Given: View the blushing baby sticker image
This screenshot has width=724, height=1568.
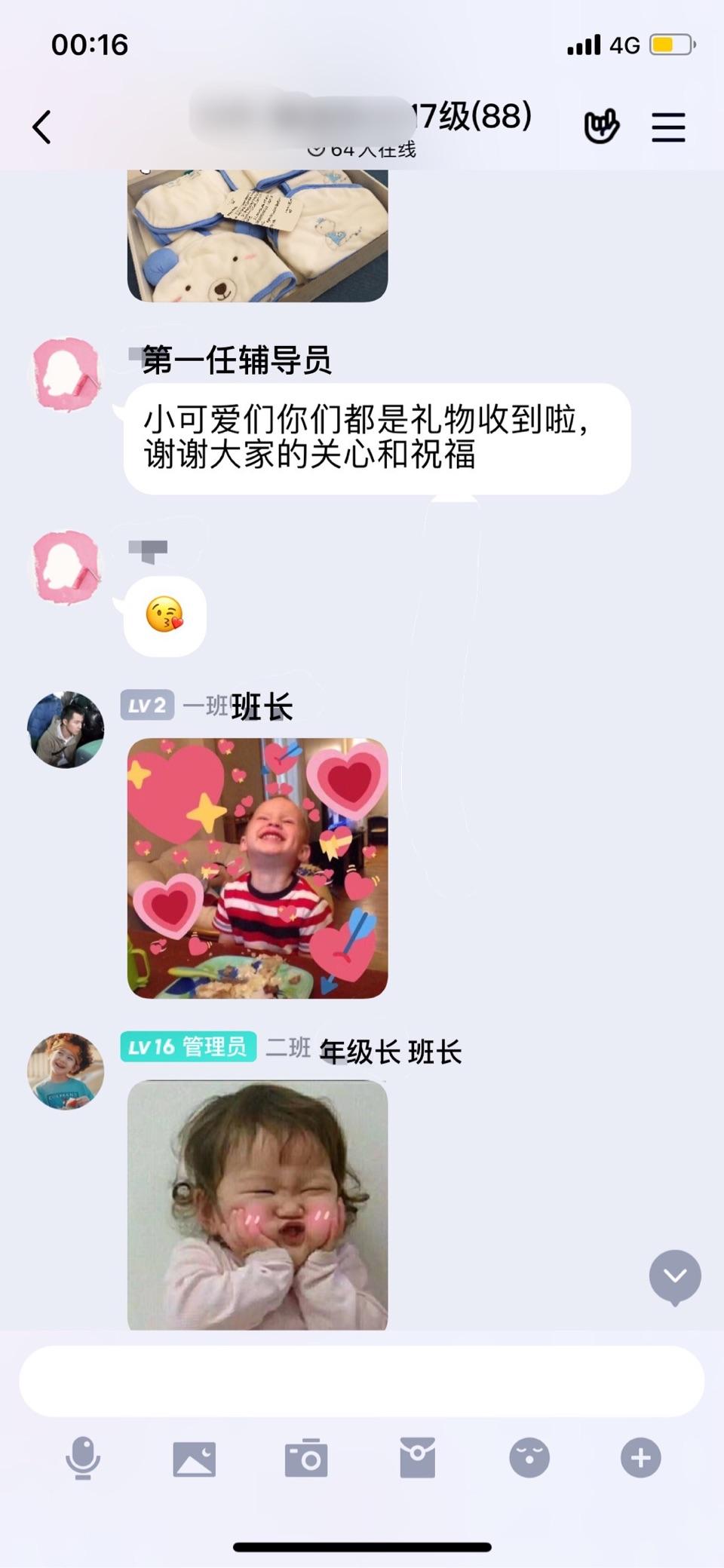Looking at the screenshot, I should click(257, 1205).
